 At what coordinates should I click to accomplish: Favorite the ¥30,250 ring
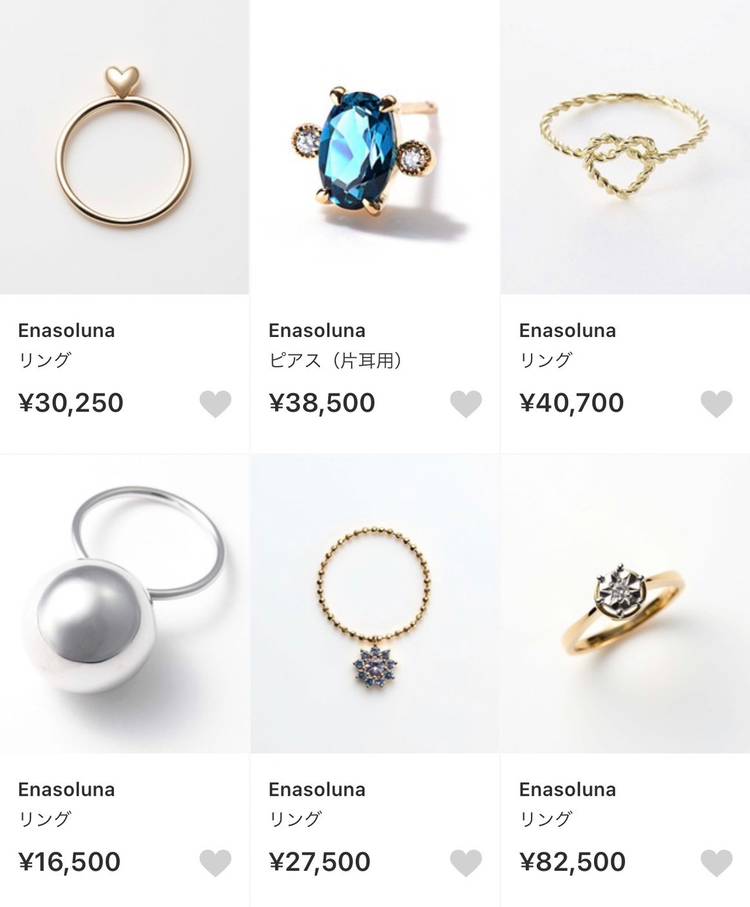[x=215, y=404]
